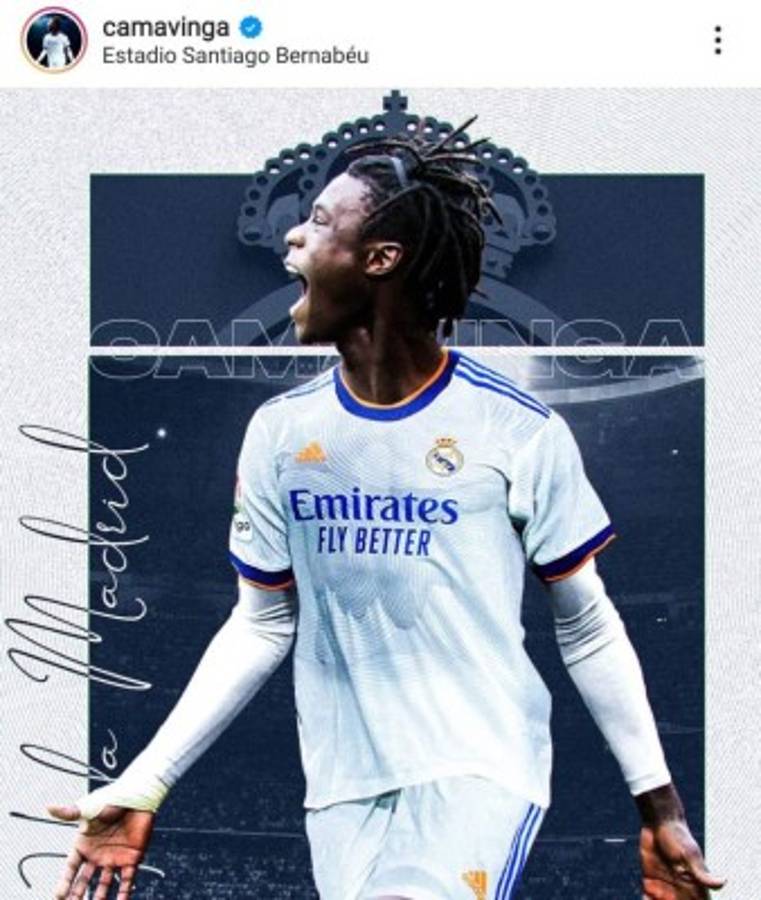This screenshot has width=761, height=900.
Task: Open the camavinga username link
Action: [165, 27]
